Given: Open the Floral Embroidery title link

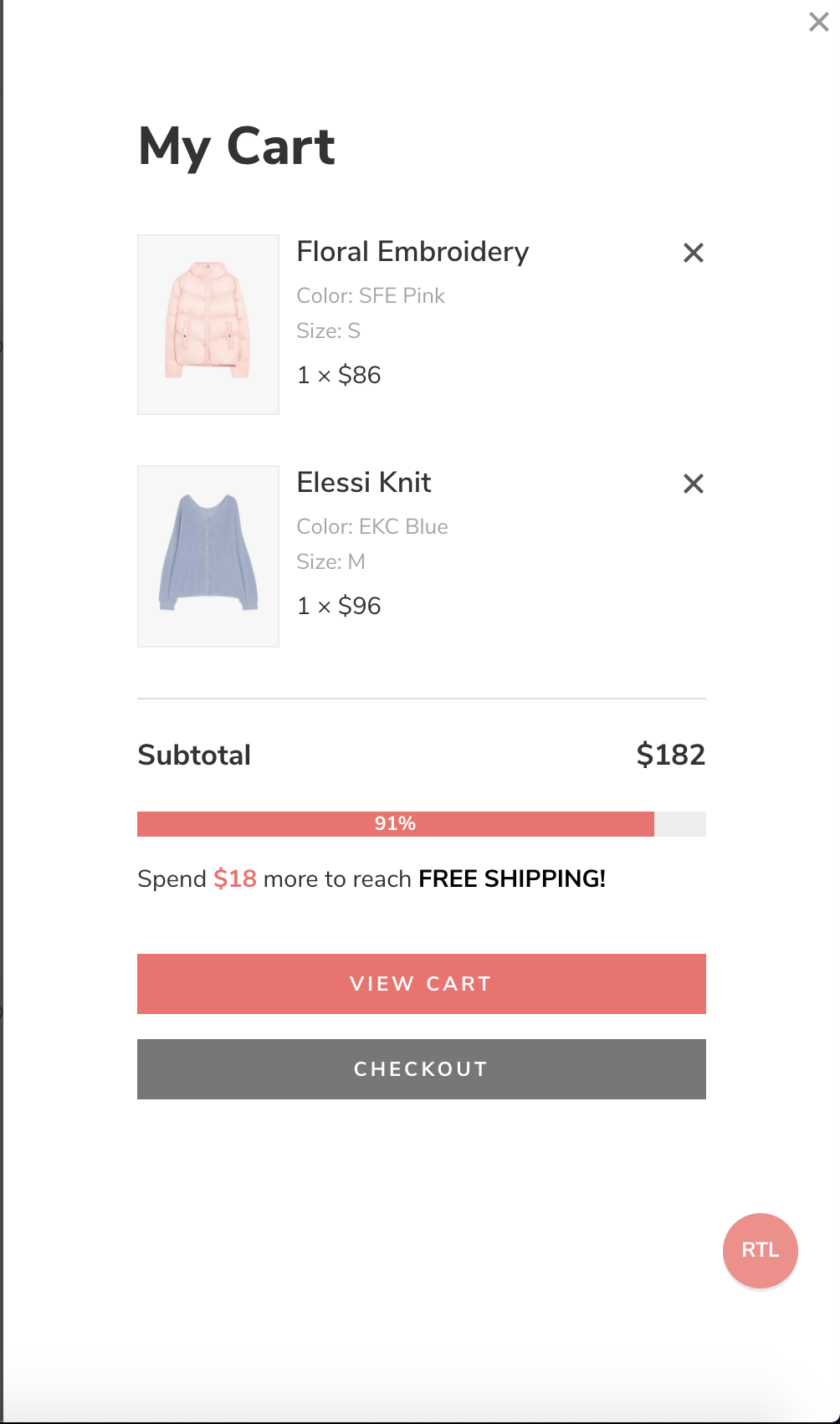Looking at the screenshot, I should pos(412,252).
